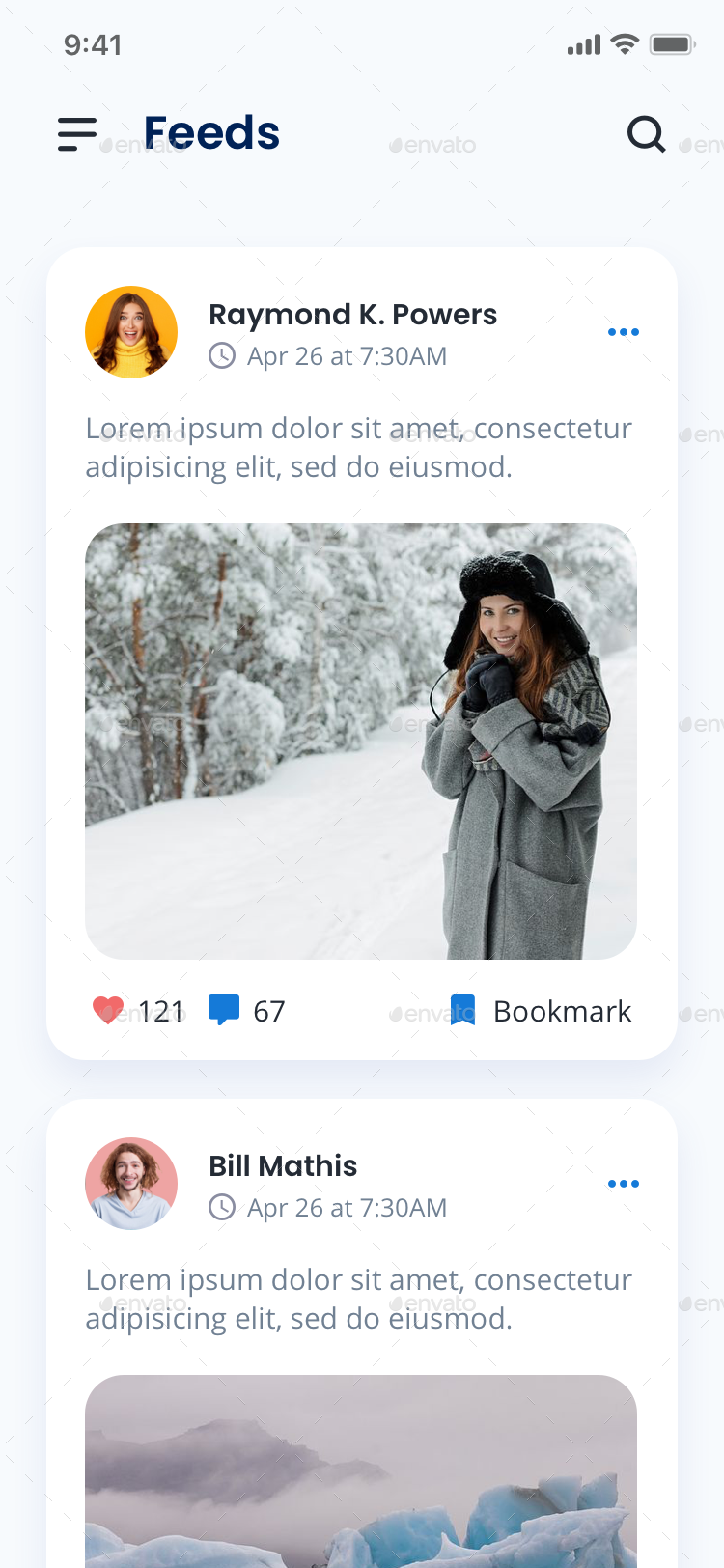
Task: Open Bill Mathis' profile by clicking his name
Action: (283, 1165)
